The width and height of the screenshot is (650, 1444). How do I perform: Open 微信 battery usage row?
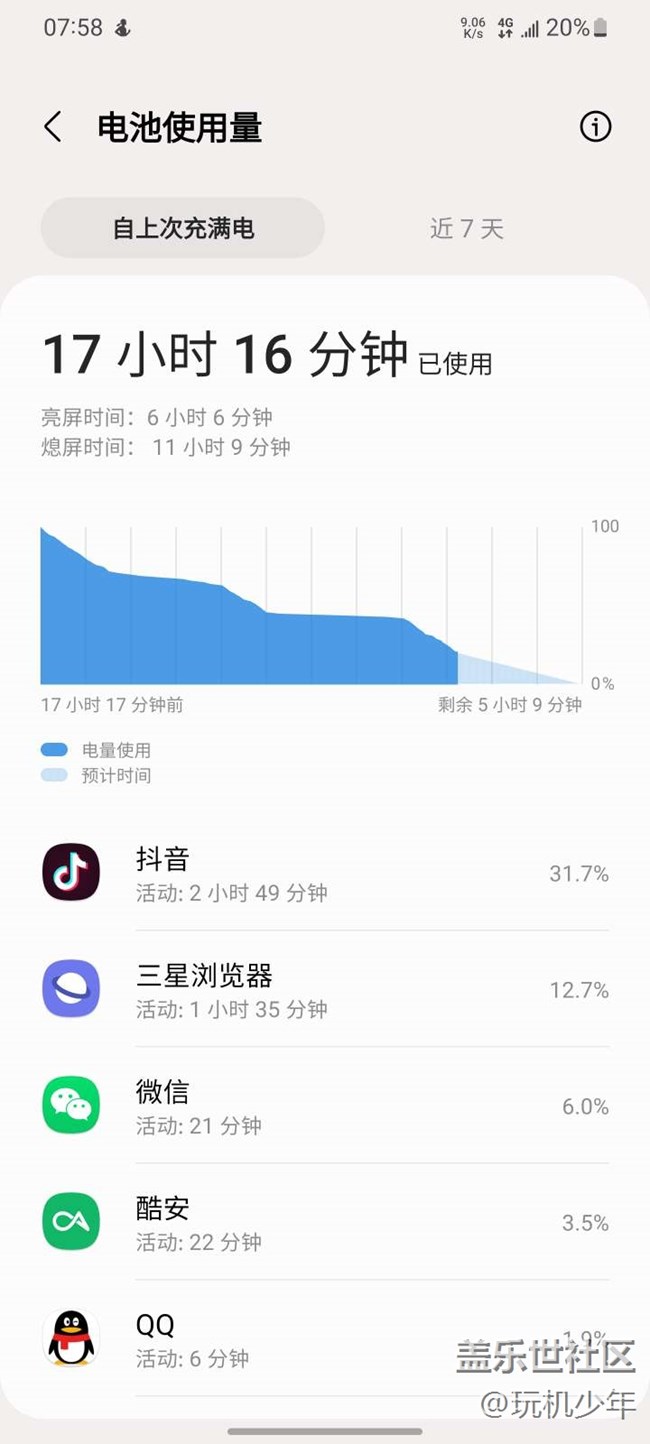pyautogui.click(x=325, y=1106)
